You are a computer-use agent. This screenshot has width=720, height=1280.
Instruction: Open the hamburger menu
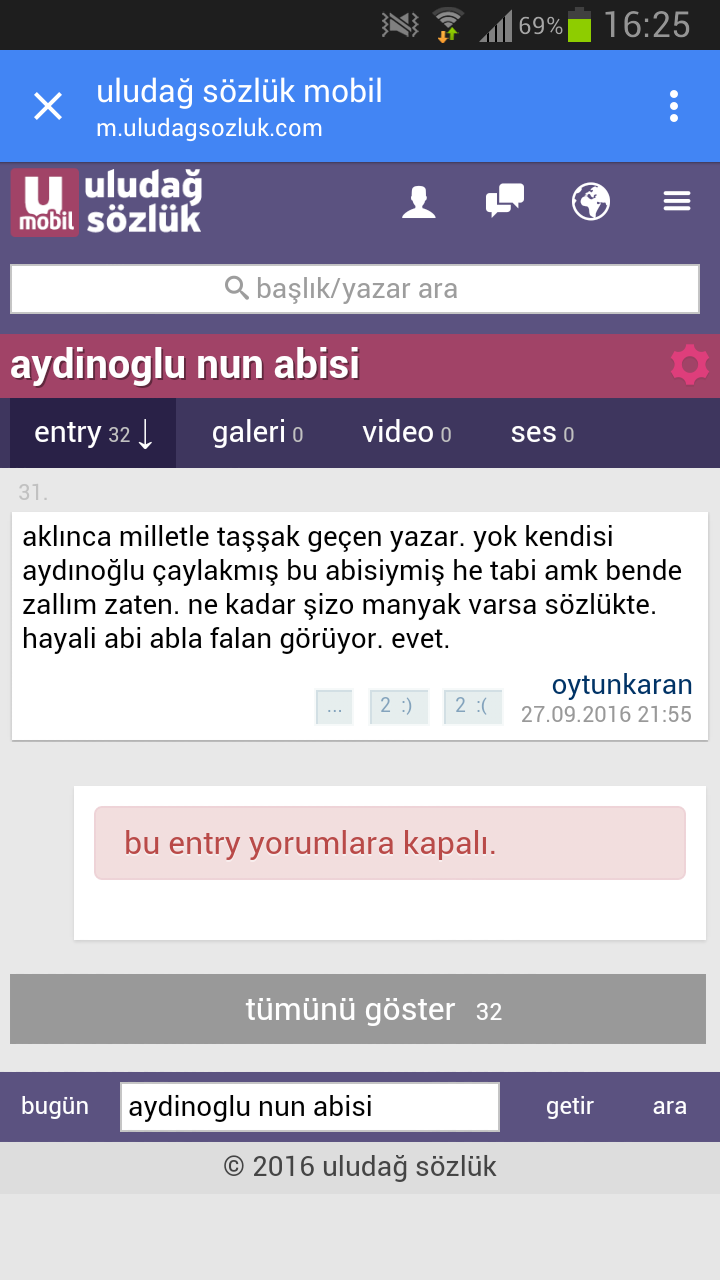click(677, 202)
